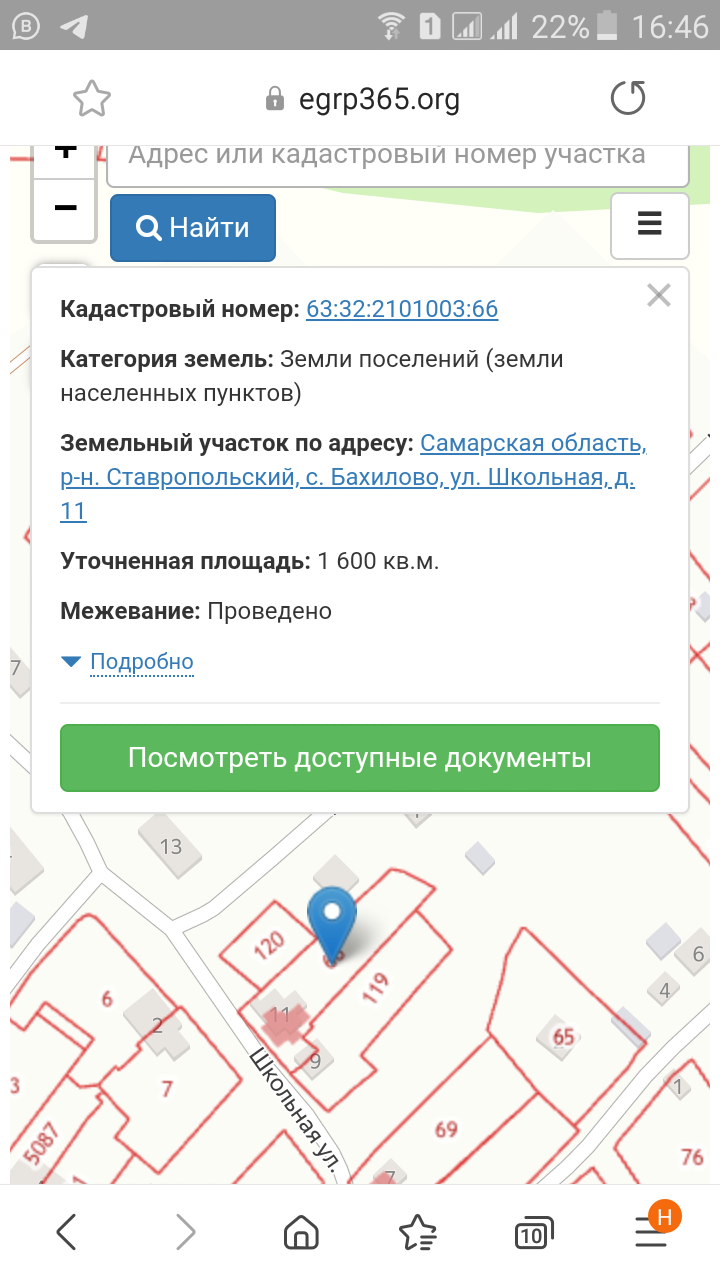Viewport: 720px width, 1280px height.
Task: Go back in the browser
Action: coord(66,1232)
